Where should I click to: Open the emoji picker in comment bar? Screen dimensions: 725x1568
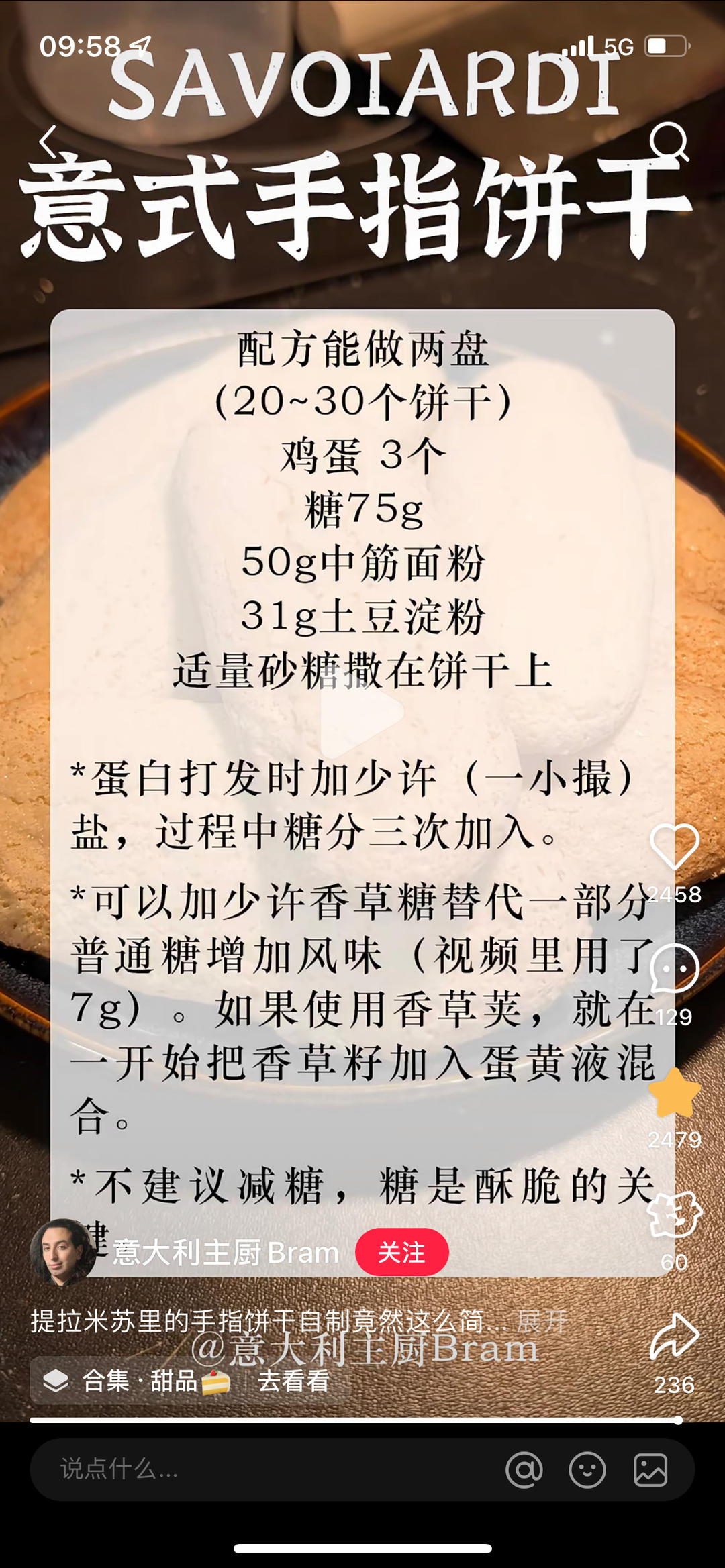click(x=587, y=1469)
